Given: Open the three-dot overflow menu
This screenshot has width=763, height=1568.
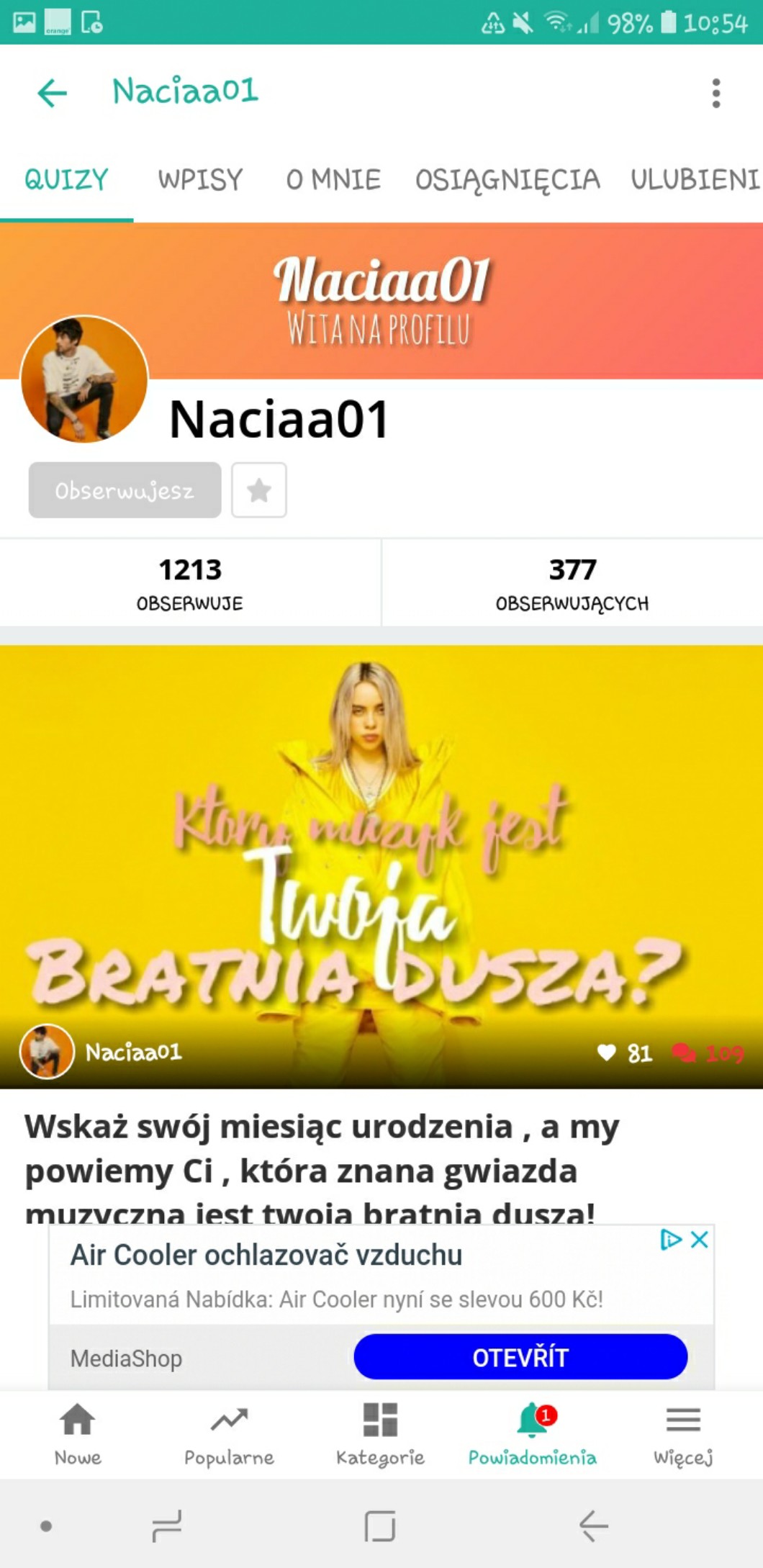Looking at the screenshot, I should [715, 94].
